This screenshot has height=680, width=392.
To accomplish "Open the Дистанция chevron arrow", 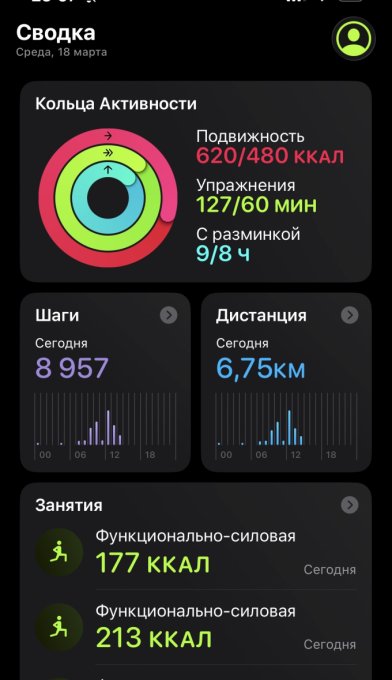I will tap(350, 315).
